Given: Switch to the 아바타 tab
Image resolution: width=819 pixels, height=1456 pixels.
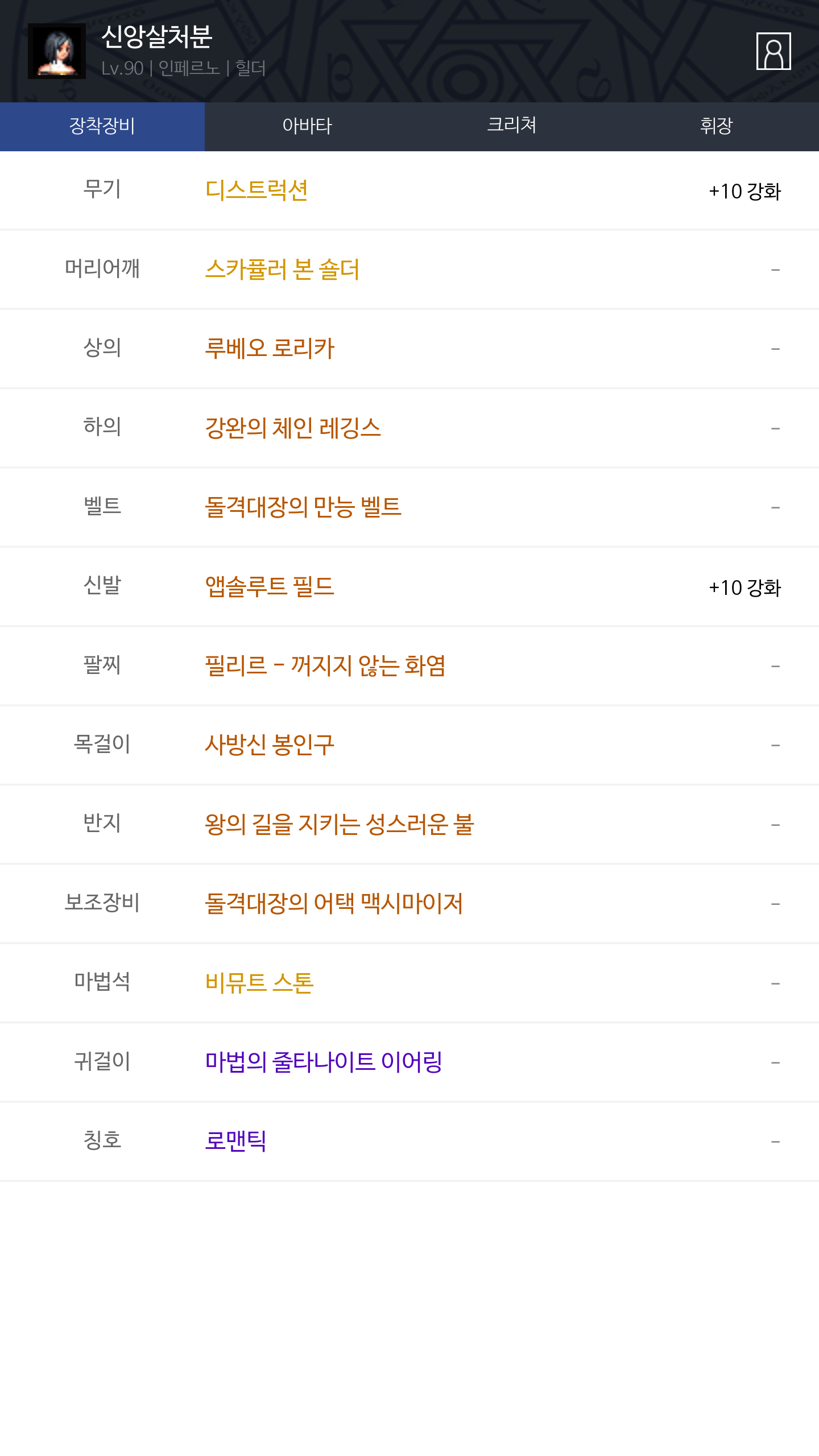Looking at the screenshot, I should [x=307, y=126].
